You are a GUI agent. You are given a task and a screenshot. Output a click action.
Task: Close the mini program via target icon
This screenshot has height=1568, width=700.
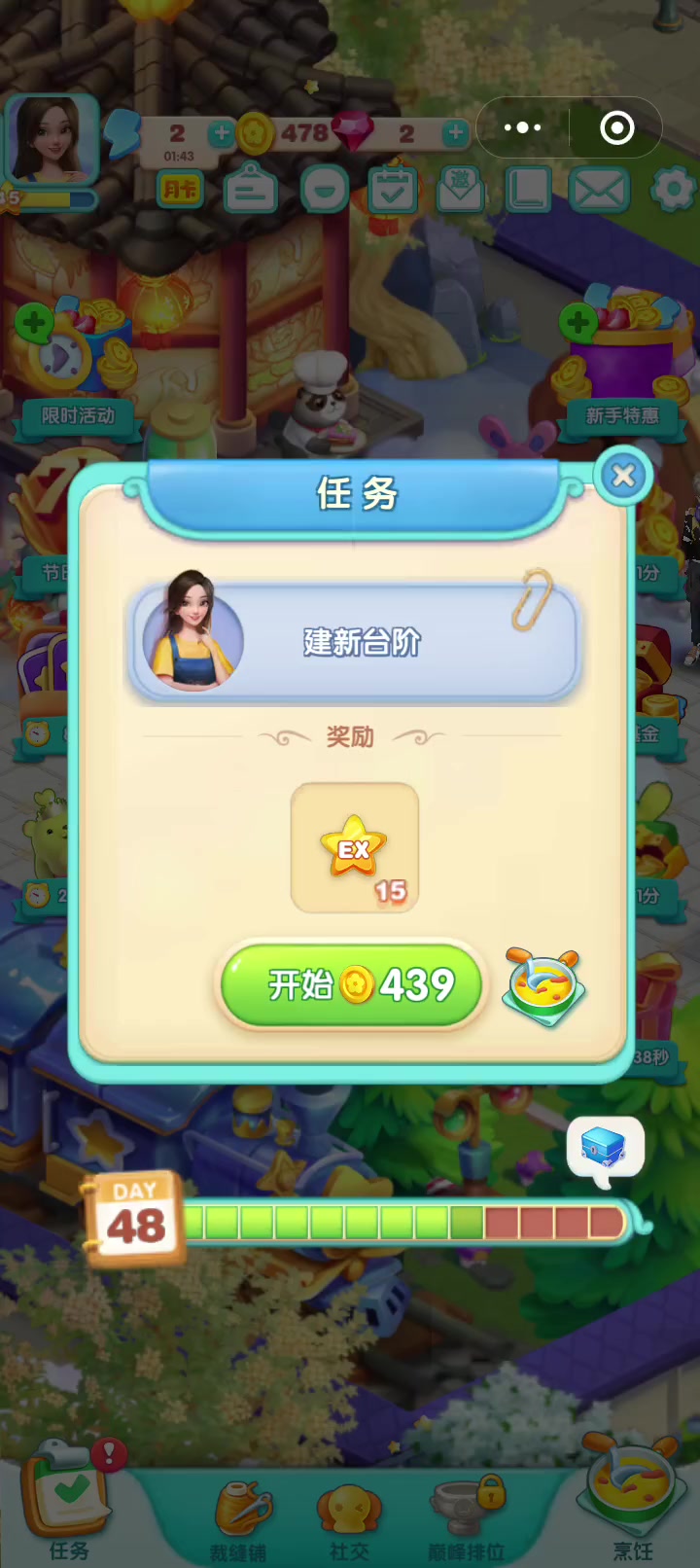tap(617, 127)
